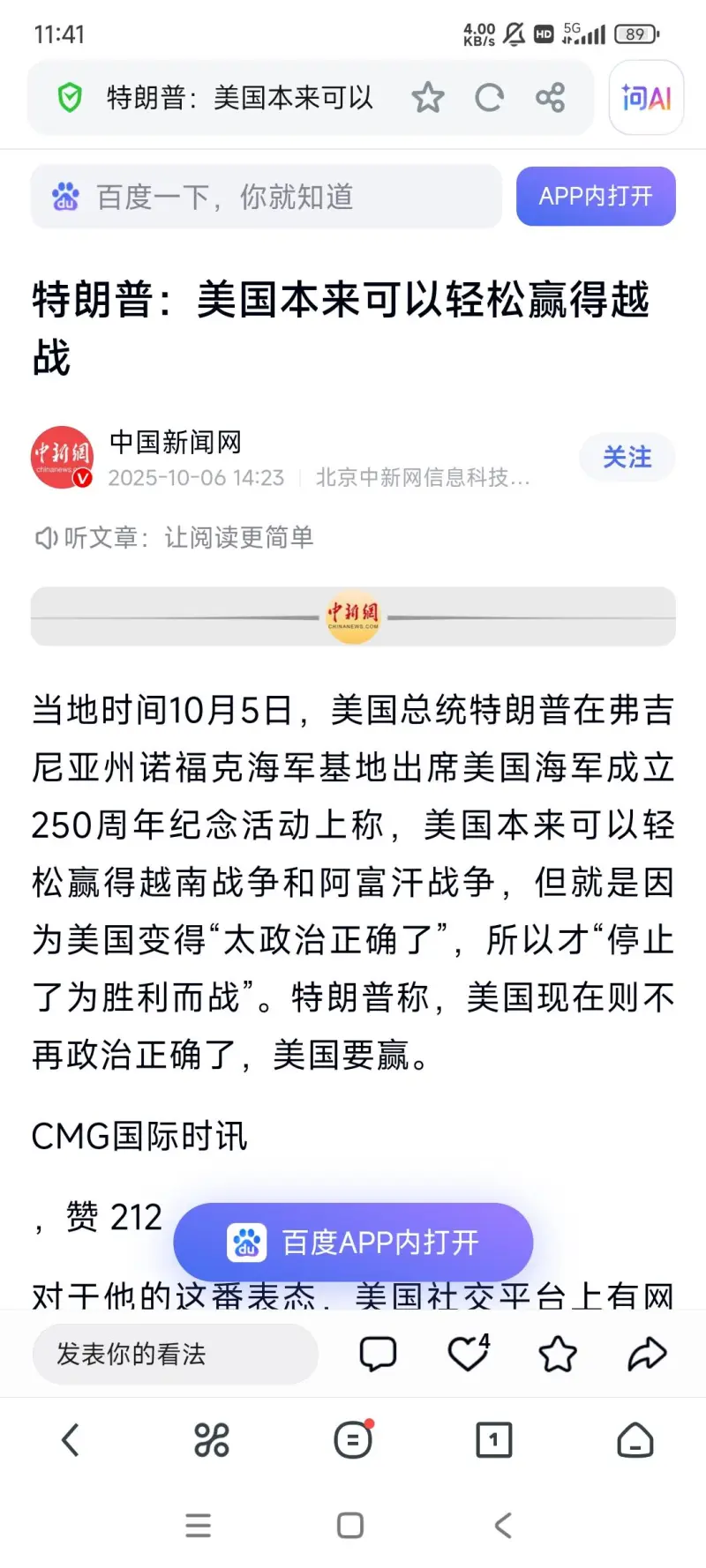Screen dimensions: 706x1568
Task: Tap the APP内打开 button
Action: pos(596,197)
